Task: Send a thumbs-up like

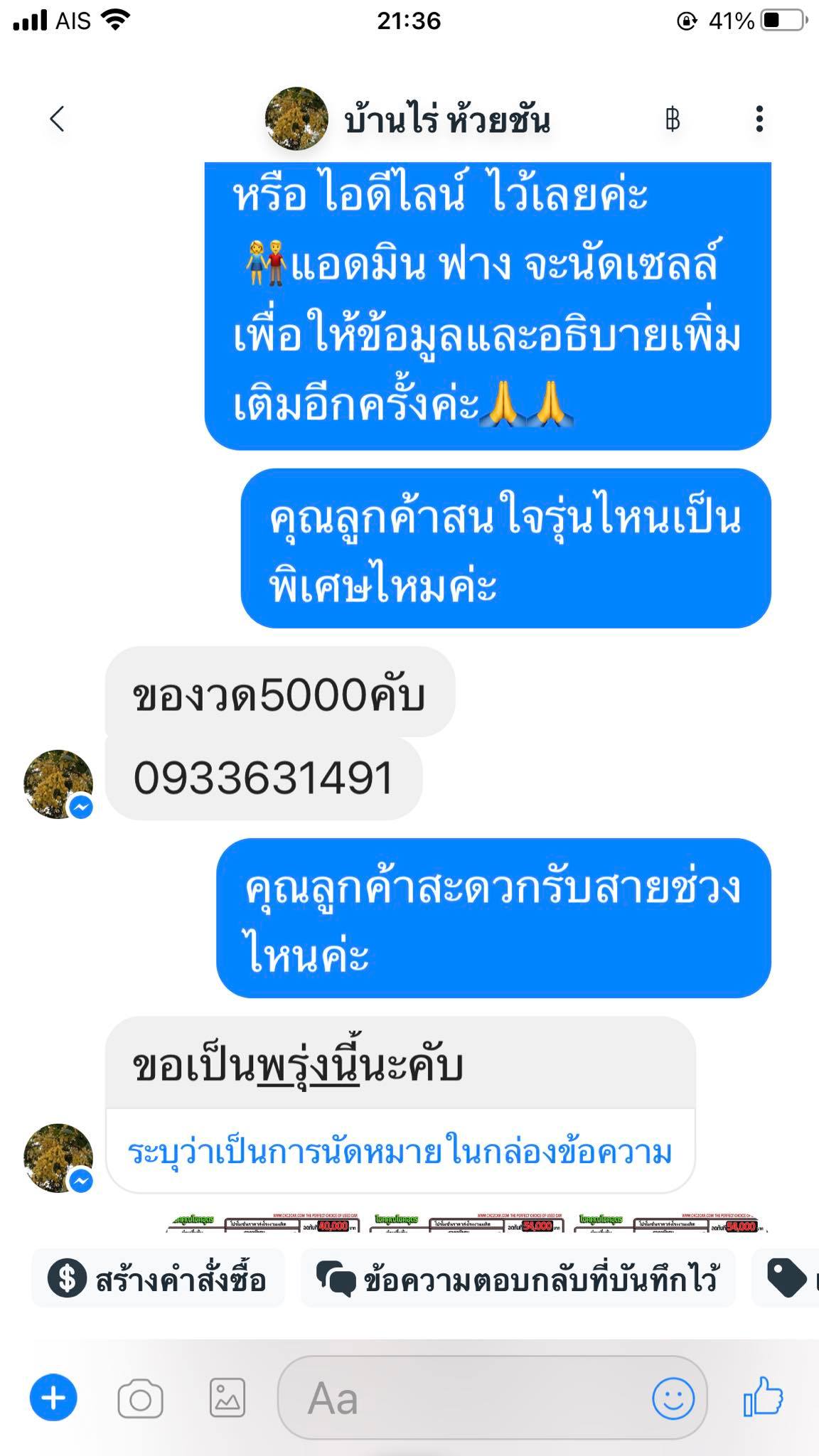Action: pos(763,1396)
